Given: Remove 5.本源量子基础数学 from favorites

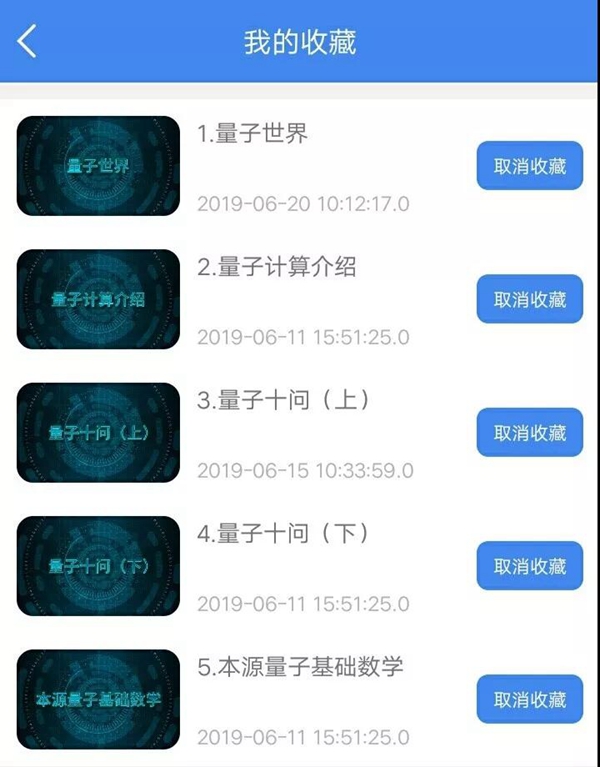Looking at the screenshot, I should pyautogui.click(x=529, y=699).
